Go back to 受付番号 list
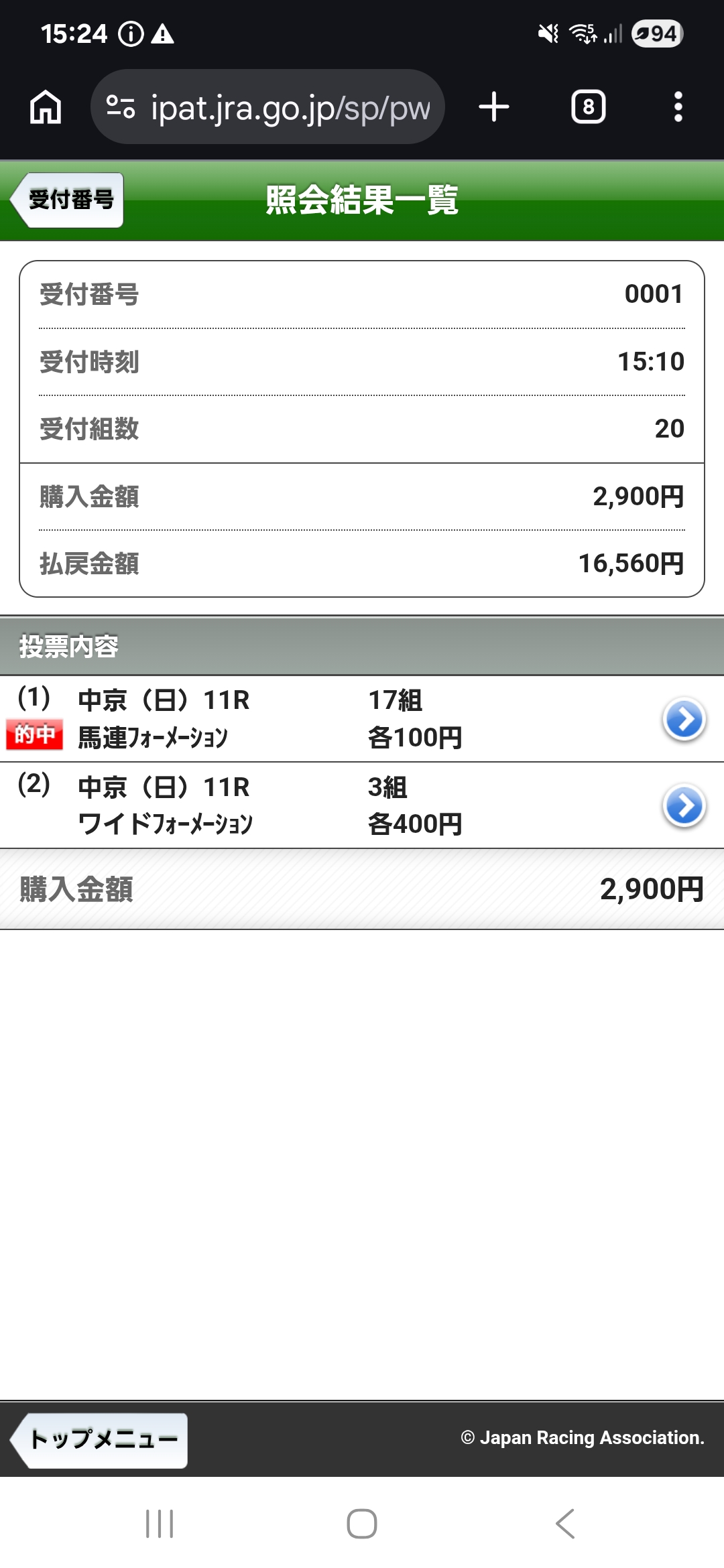724x1568 pixels. (x=68, y=200)
